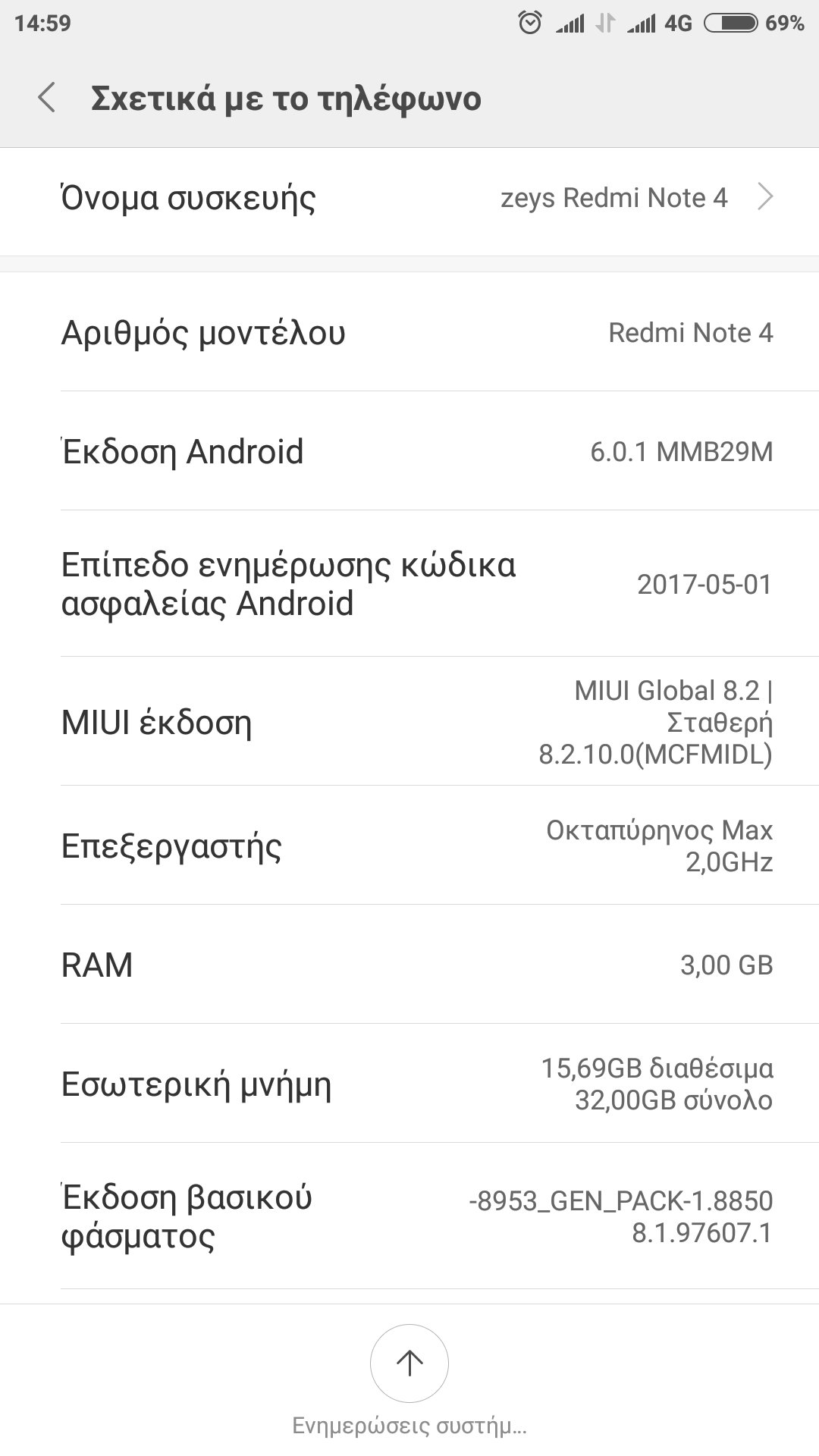Viewport: 819px width, 1456px height.
Task: Open the Εσωτερική μνήμη row
Action: pyautogui.click(x=409, y=1084)
